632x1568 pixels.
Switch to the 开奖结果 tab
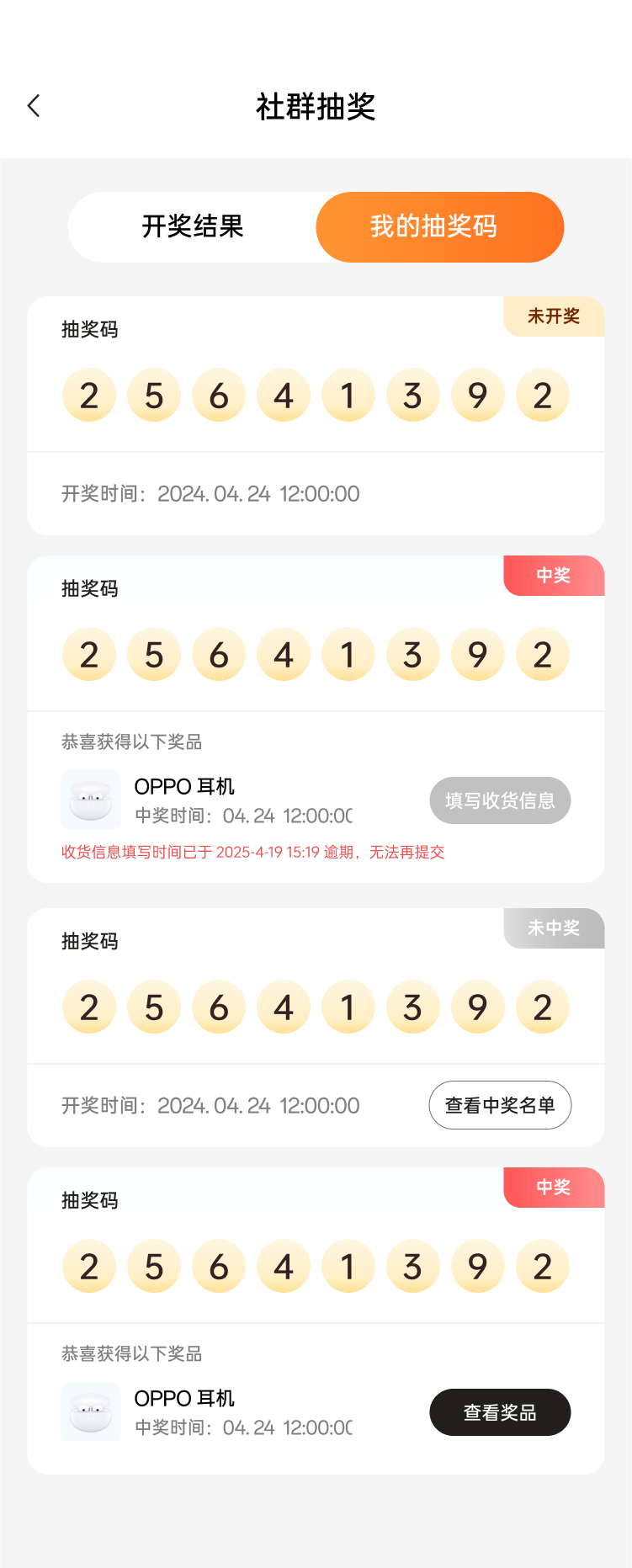tap(193, 227)
